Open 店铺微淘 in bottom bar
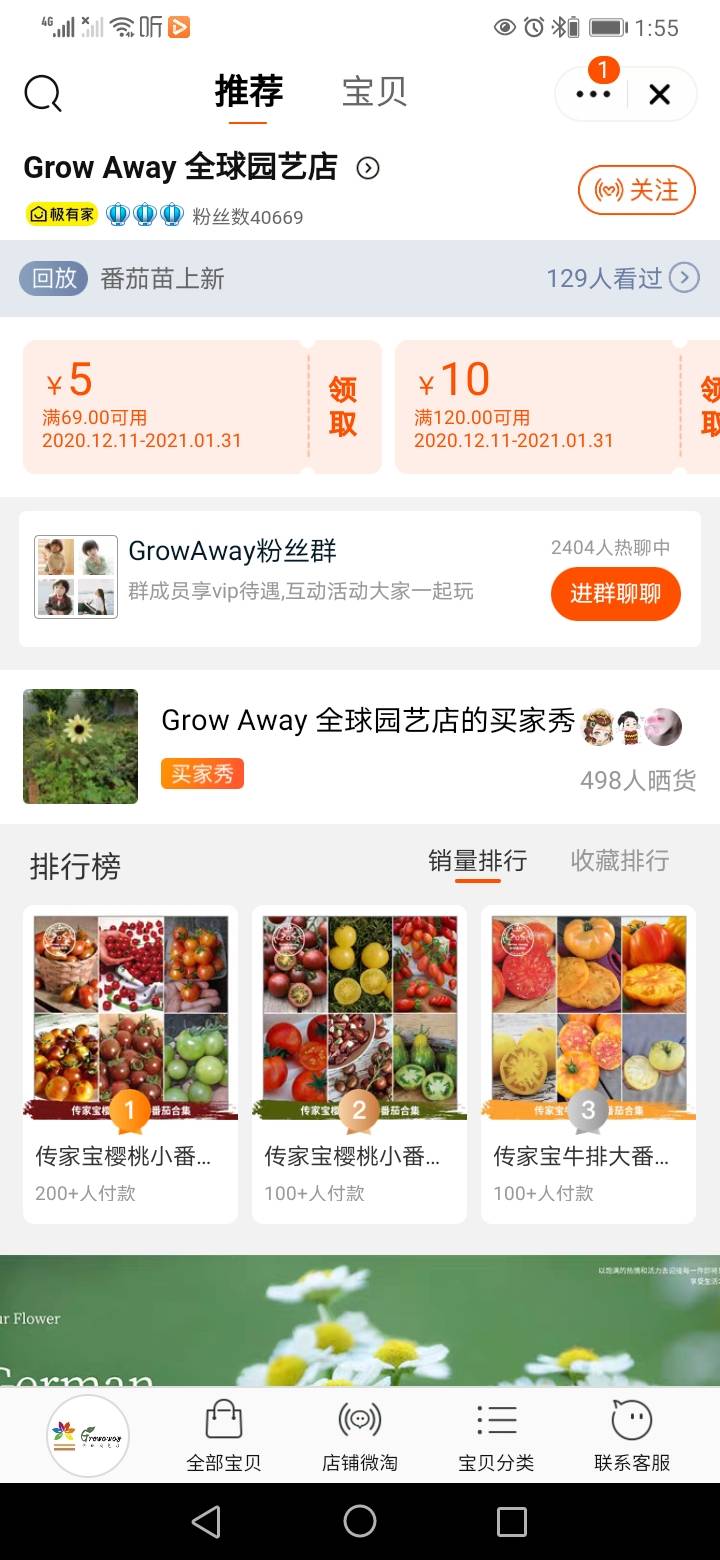Viewport: 720px width, 1560px height. (x=360, y=1435)
